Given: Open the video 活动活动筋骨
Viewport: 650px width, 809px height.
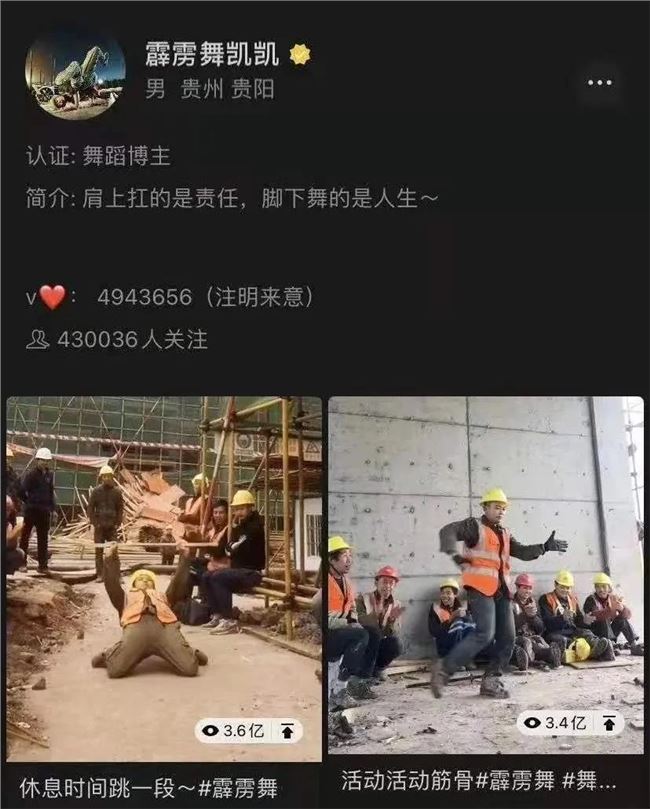Looking at the screenshot, I should pos(485,575).
